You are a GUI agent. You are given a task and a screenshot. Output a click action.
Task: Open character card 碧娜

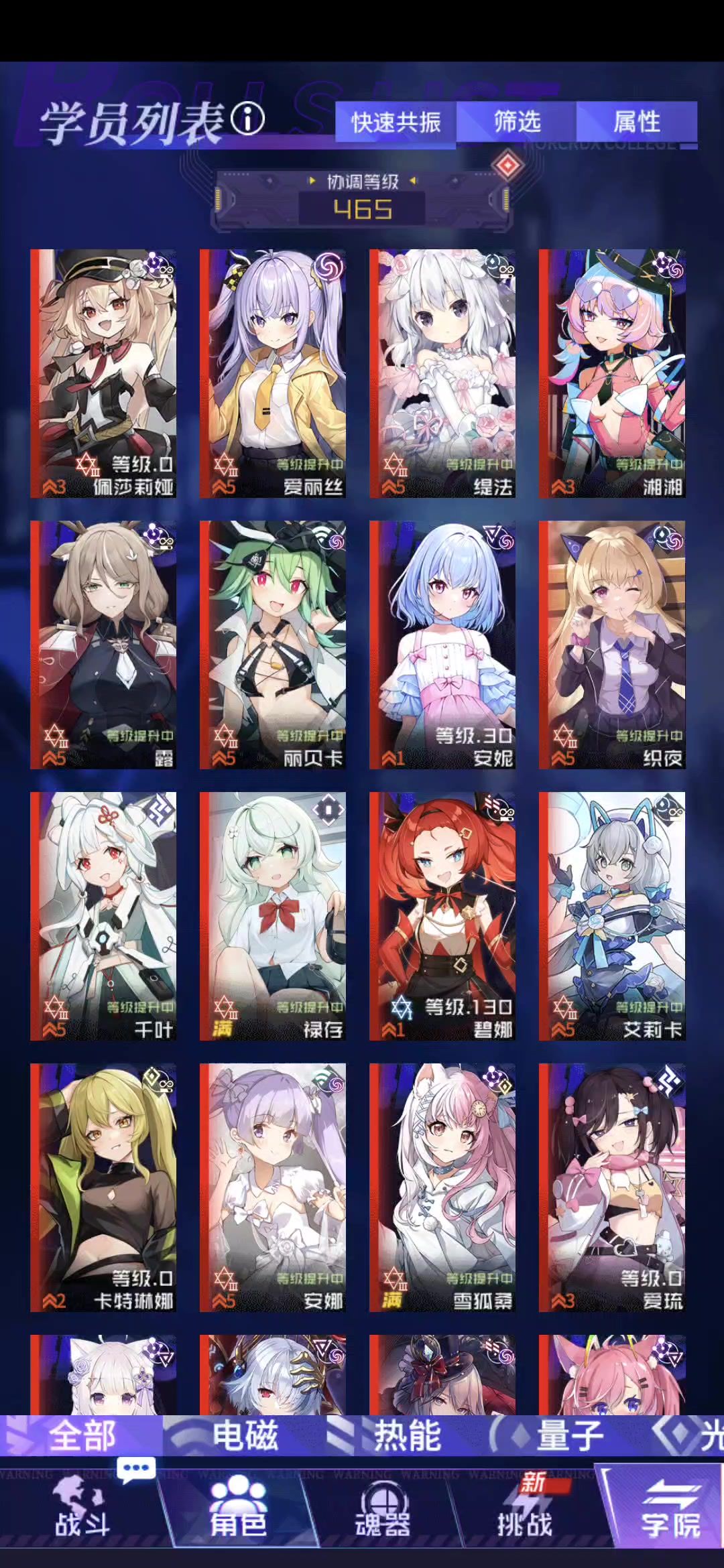[442, 916]
